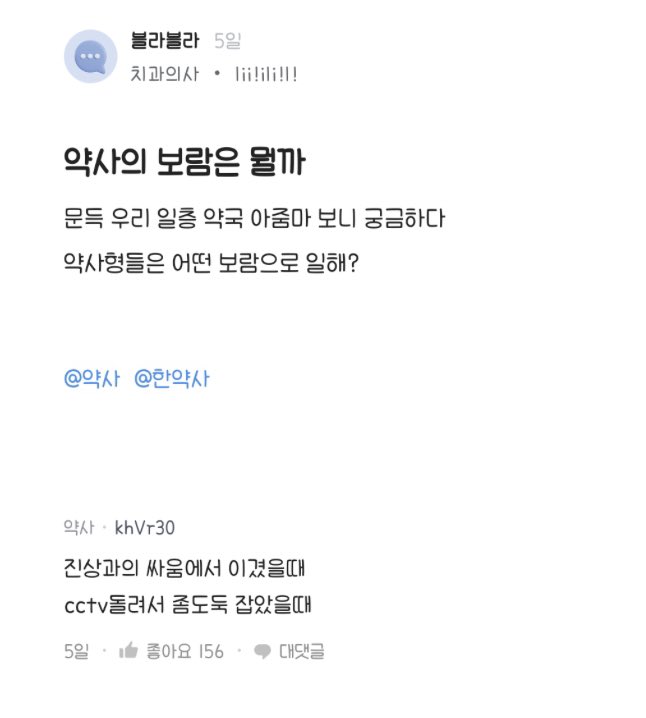Open the @한약사 mention tag
646x718 pixels.
172,379
